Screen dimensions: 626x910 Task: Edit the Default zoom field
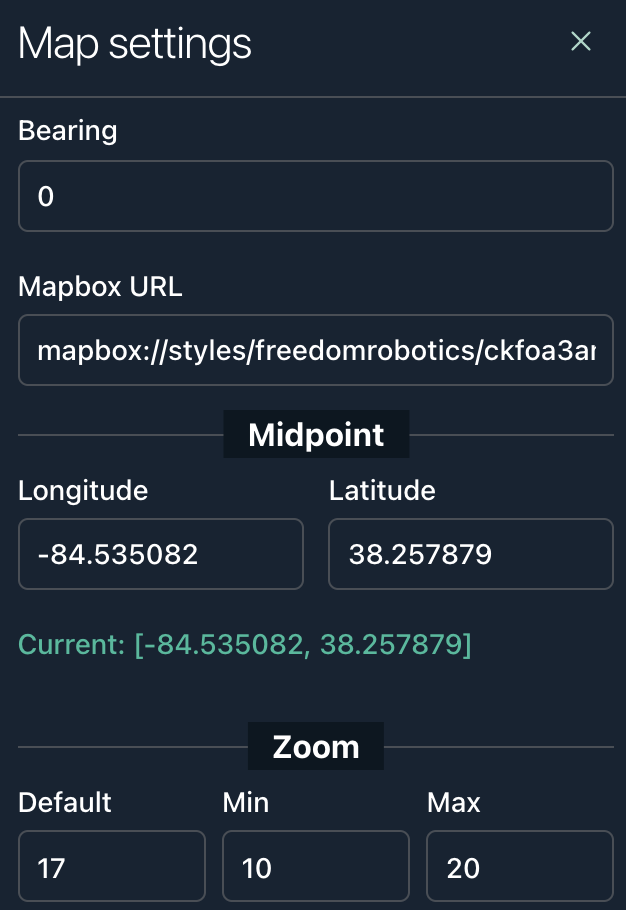[111, 866]
